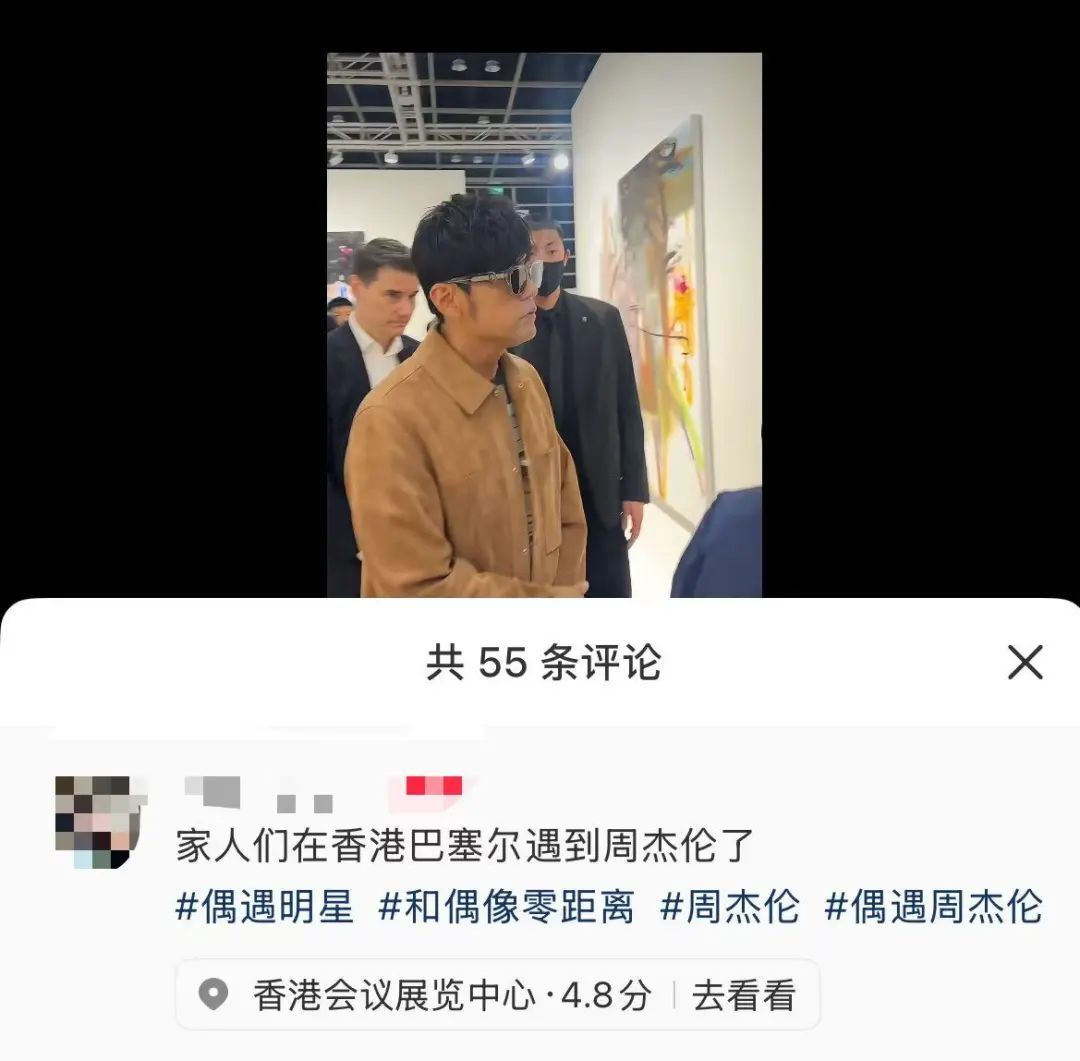
Task: Open the #偶遇明星 hashtag
Action: point(265,906)
